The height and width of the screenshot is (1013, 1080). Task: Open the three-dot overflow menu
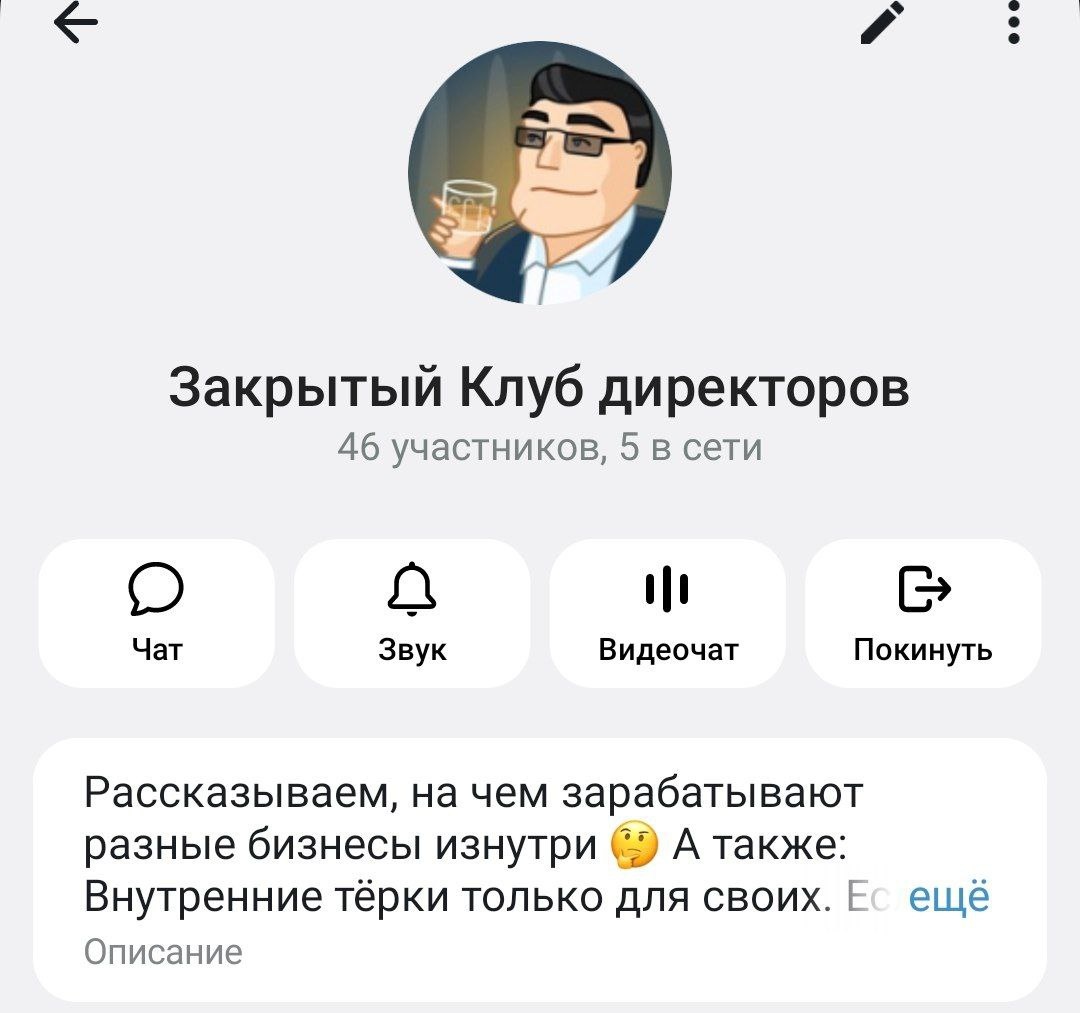[1014, 22]
